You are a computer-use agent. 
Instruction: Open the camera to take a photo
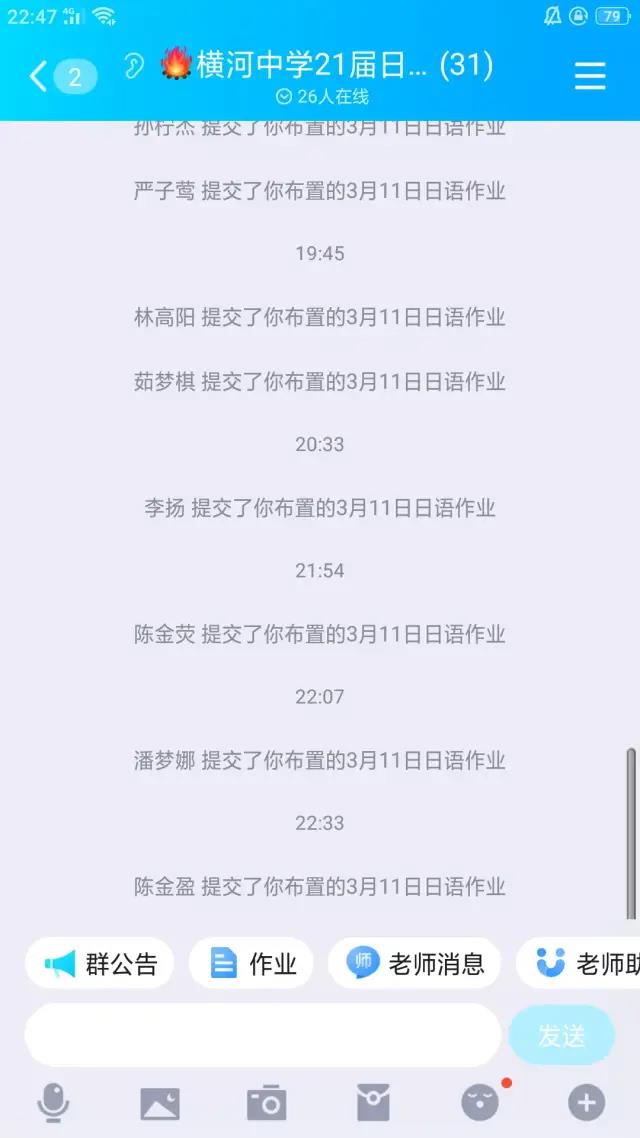(266, 1103)
